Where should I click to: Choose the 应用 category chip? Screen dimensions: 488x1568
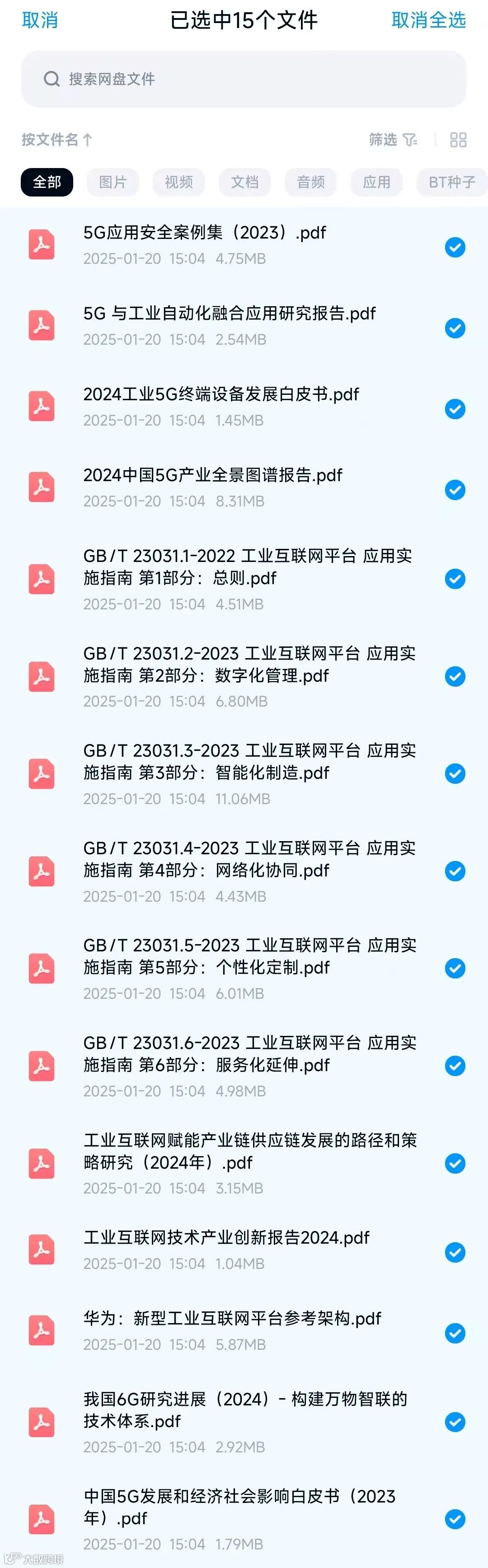(377, 182)
